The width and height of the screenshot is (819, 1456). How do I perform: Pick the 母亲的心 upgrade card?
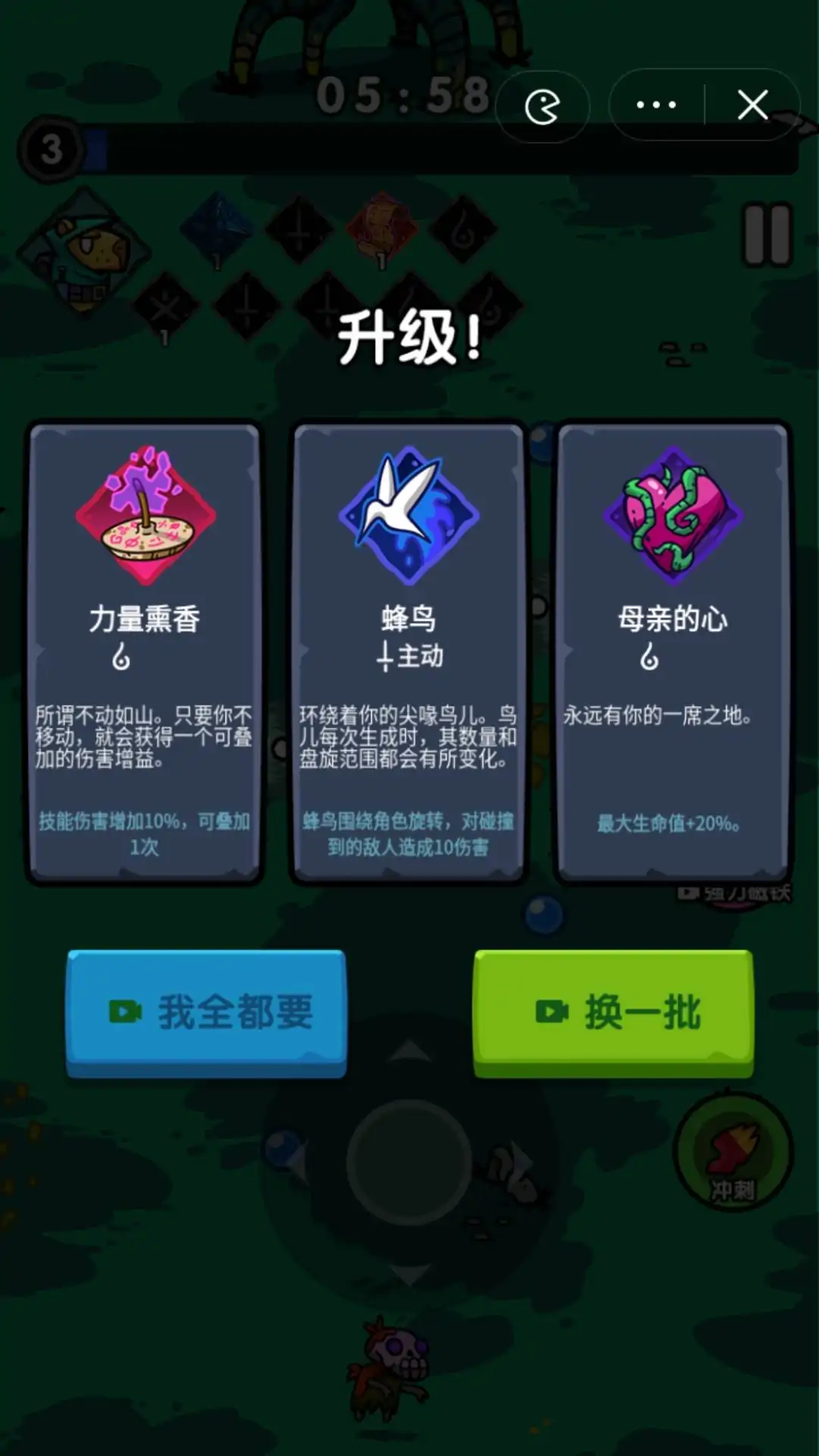pos(673,652)
